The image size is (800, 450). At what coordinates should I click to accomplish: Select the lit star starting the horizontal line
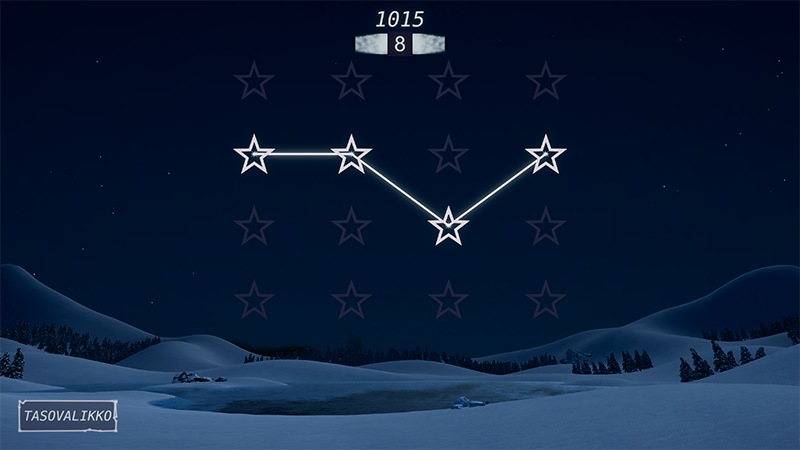(x=254, y=154)
